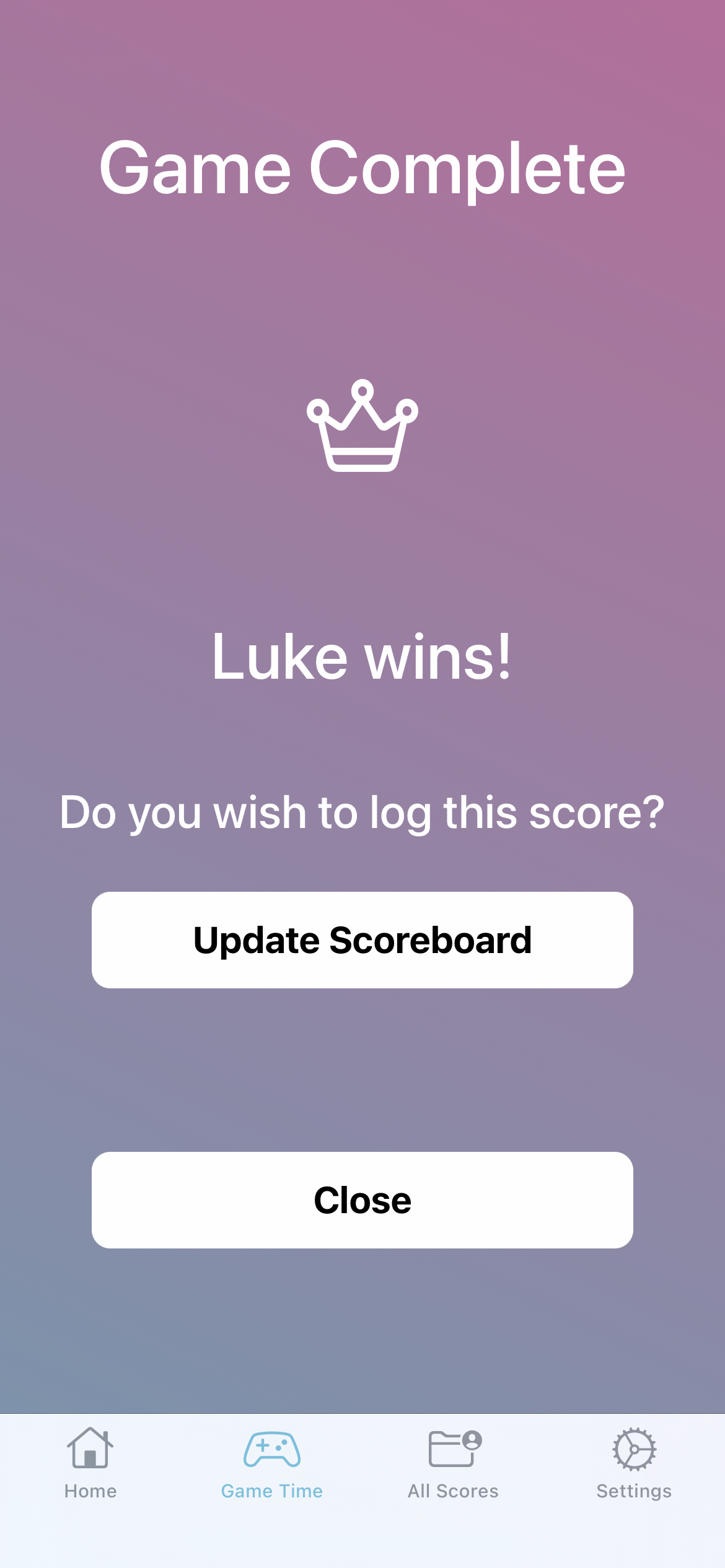The height and width of the screenshot is (1568, 725).
Task: Go to the Home tab
Action: [x=90, y=1463]
